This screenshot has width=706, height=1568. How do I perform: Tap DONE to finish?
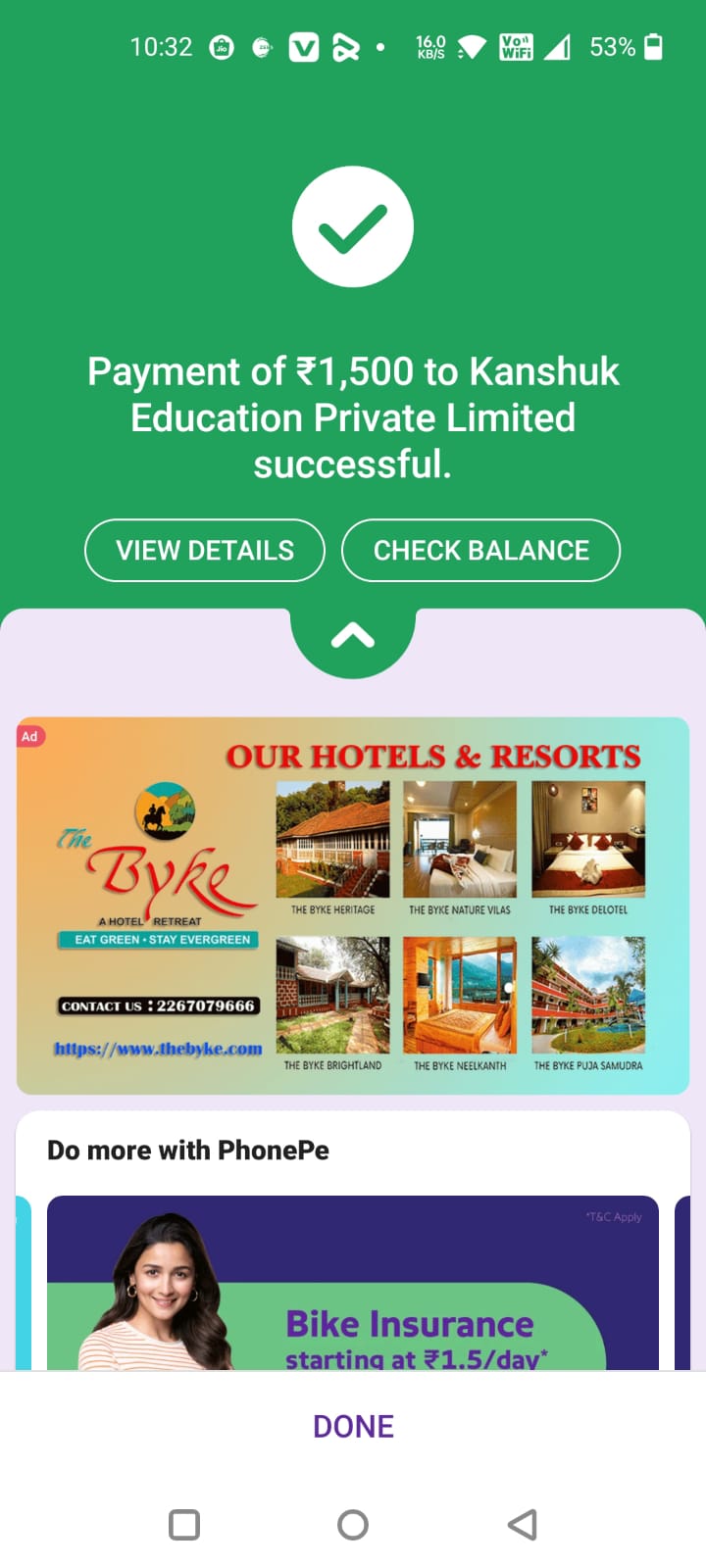pyautogui.click(x=353, y=1426)
